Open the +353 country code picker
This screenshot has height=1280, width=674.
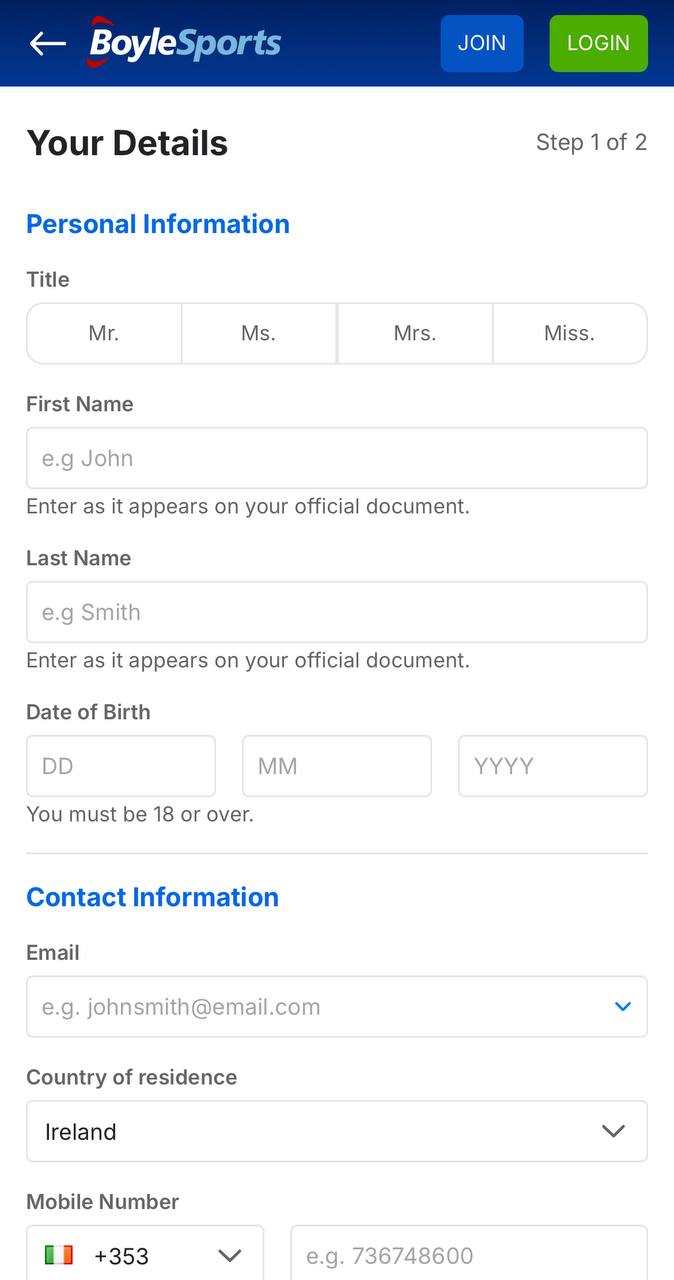[x=145, y=1254]
